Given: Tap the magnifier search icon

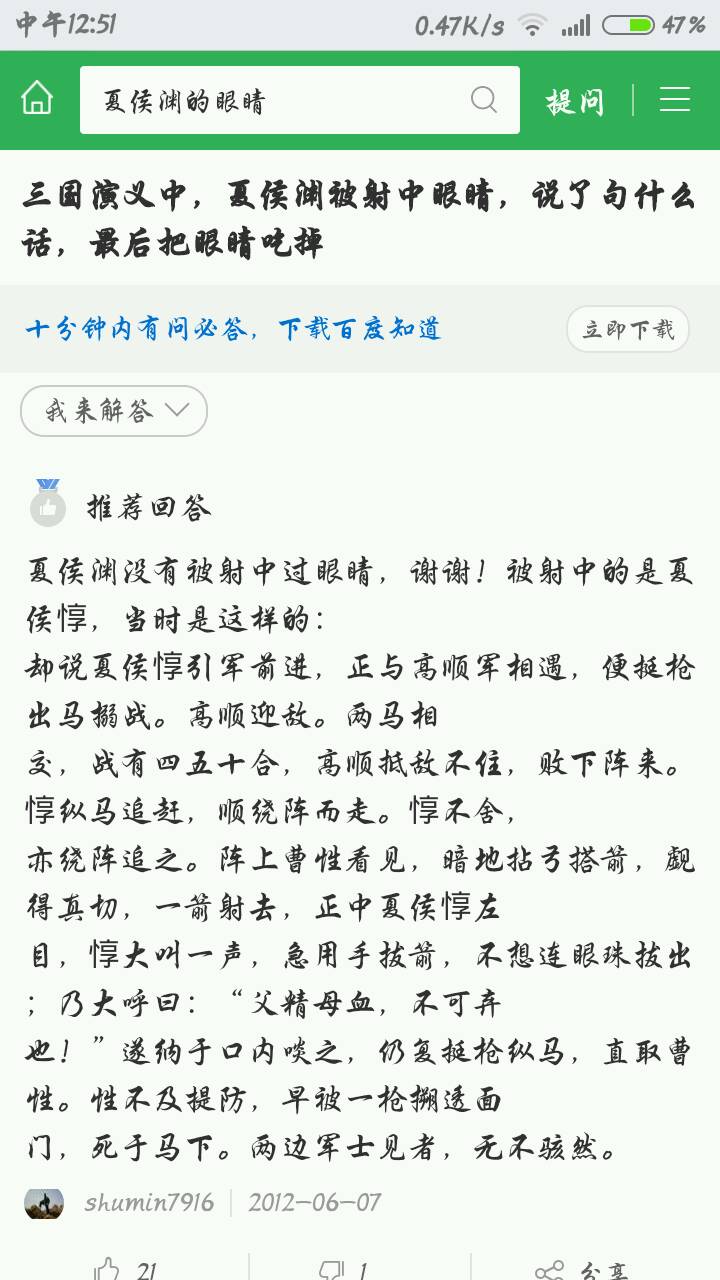Looking at the screenshot, I should [x=484, y=100].
